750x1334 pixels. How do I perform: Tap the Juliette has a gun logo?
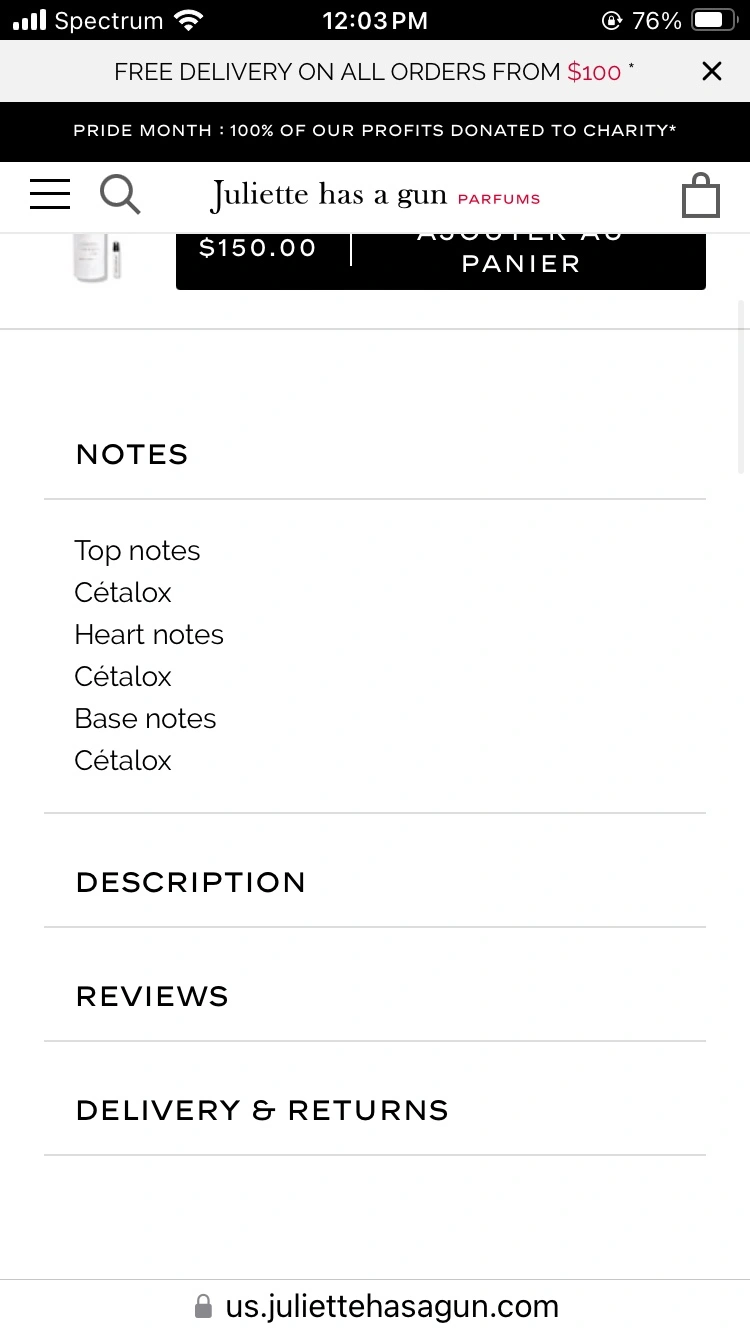pos(376,195)
